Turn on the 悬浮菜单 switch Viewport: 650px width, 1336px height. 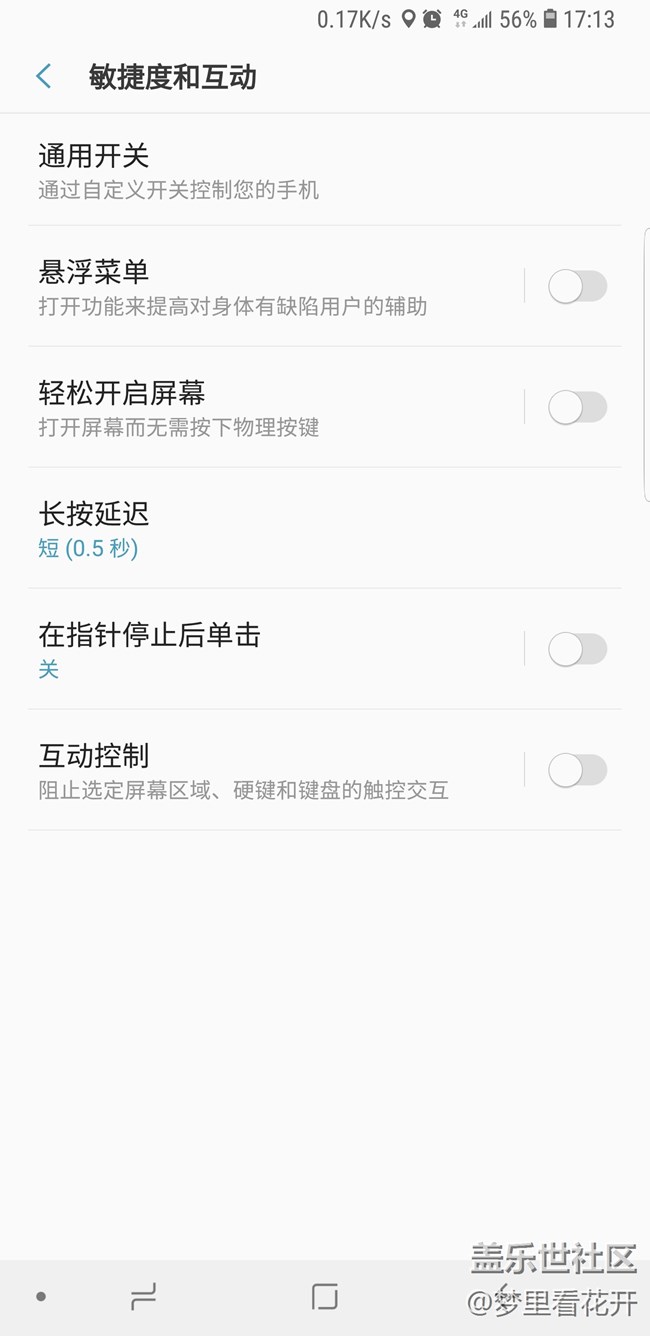pyautogui.click(x=577, y=287)
